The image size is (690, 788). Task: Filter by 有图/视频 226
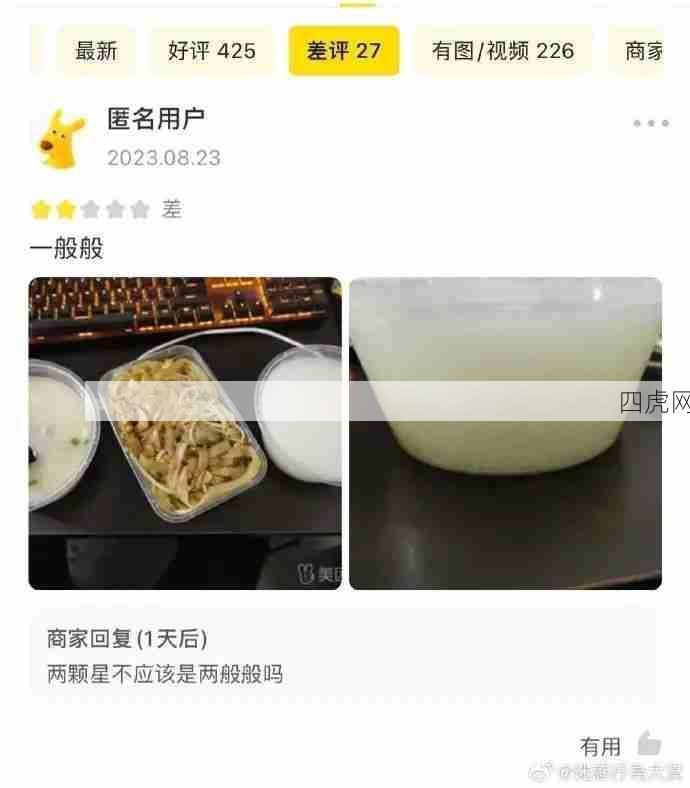coord(503,51)
